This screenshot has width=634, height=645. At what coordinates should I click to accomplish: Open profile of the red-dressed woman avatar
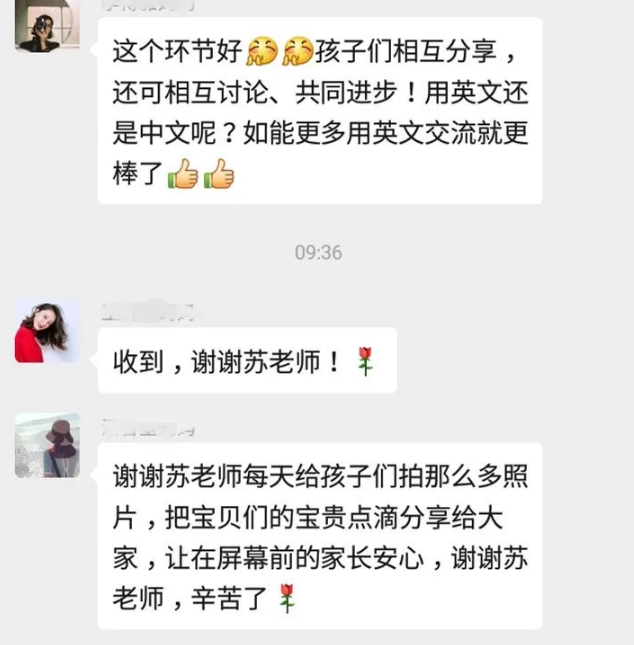click(x=47, y=330)
